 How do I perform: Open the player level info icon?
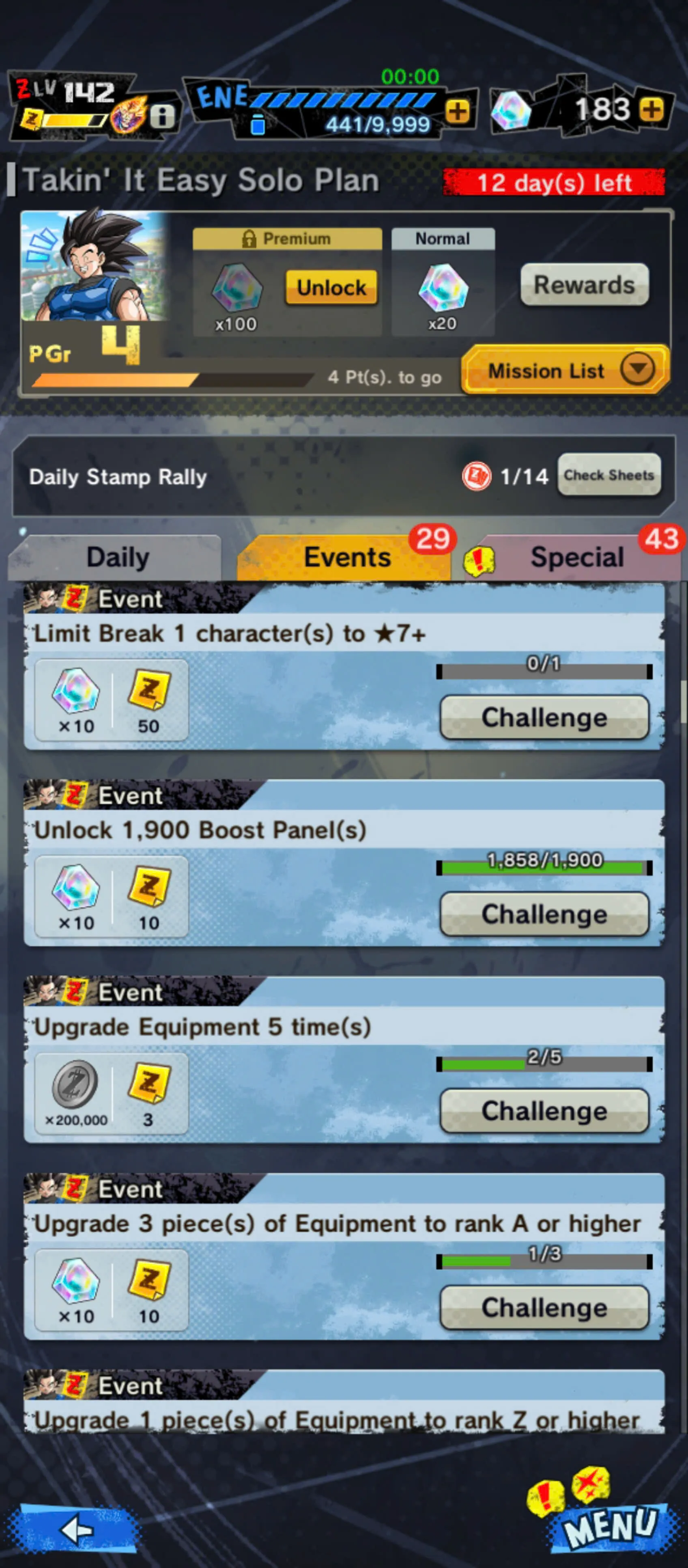[162, 115]
